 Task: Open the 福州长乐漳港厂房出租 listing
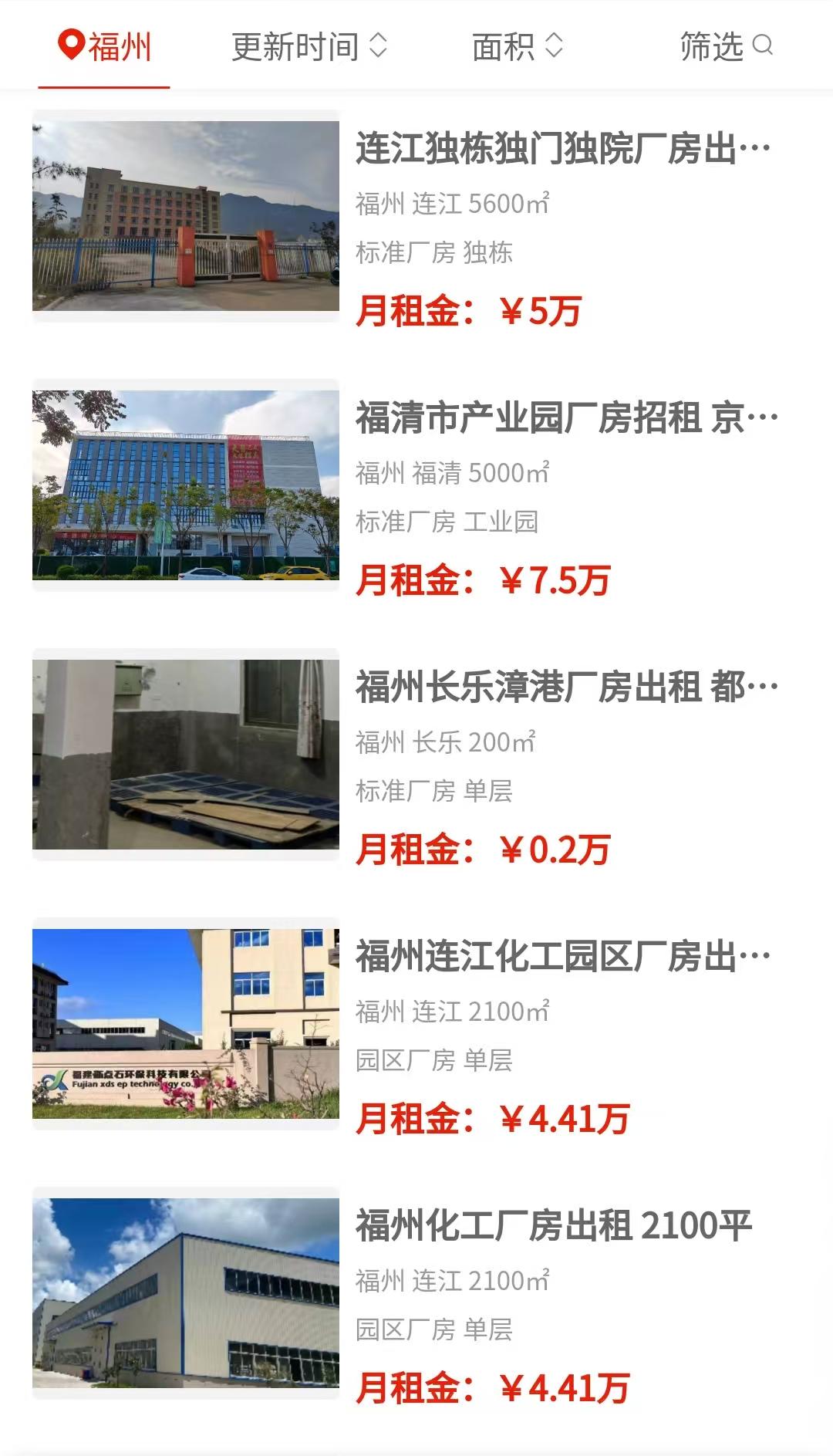[566, 687]
